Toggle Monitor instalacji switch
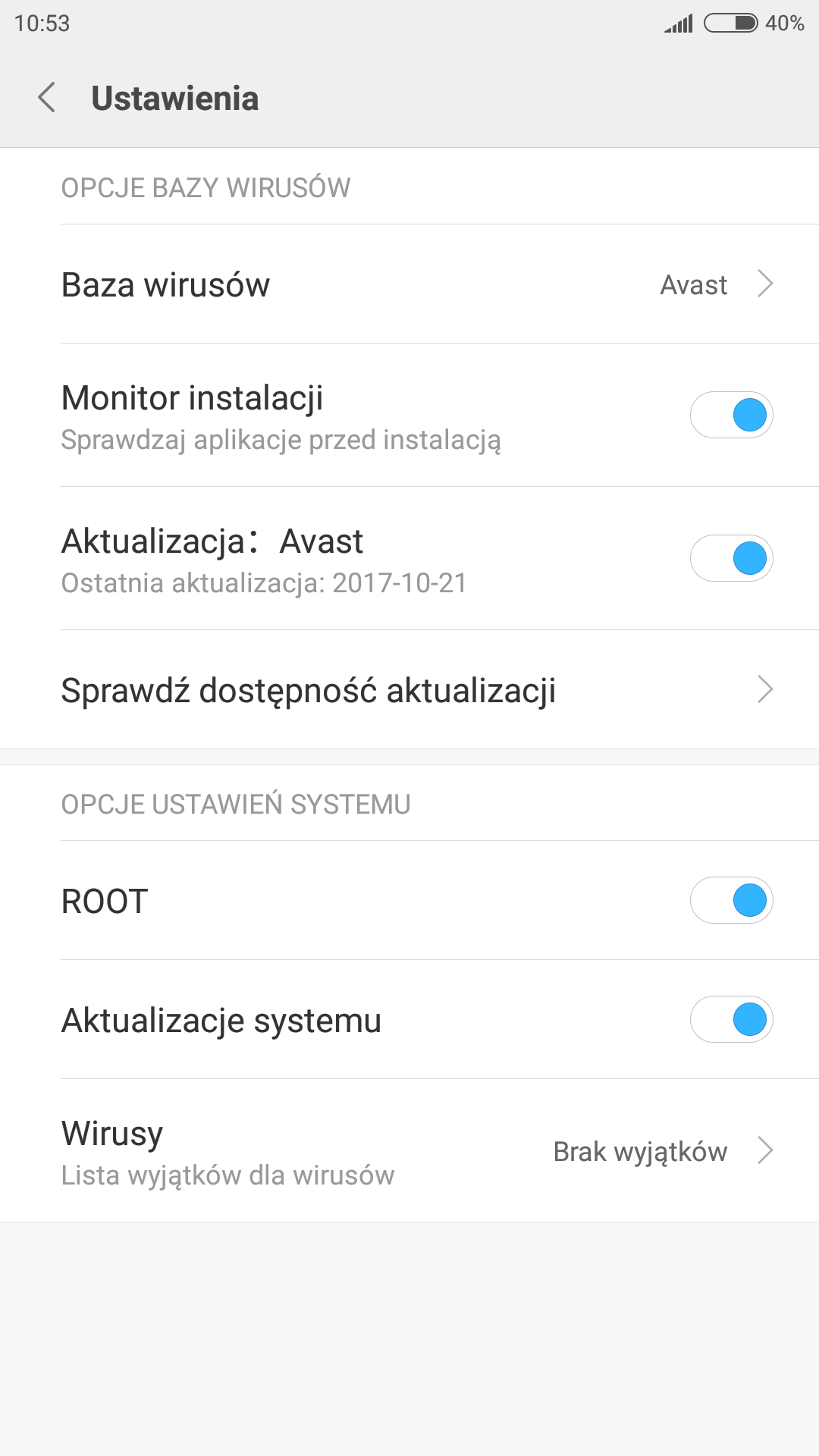The height and width of the screenshot is (1456, 819). (731, 415)
